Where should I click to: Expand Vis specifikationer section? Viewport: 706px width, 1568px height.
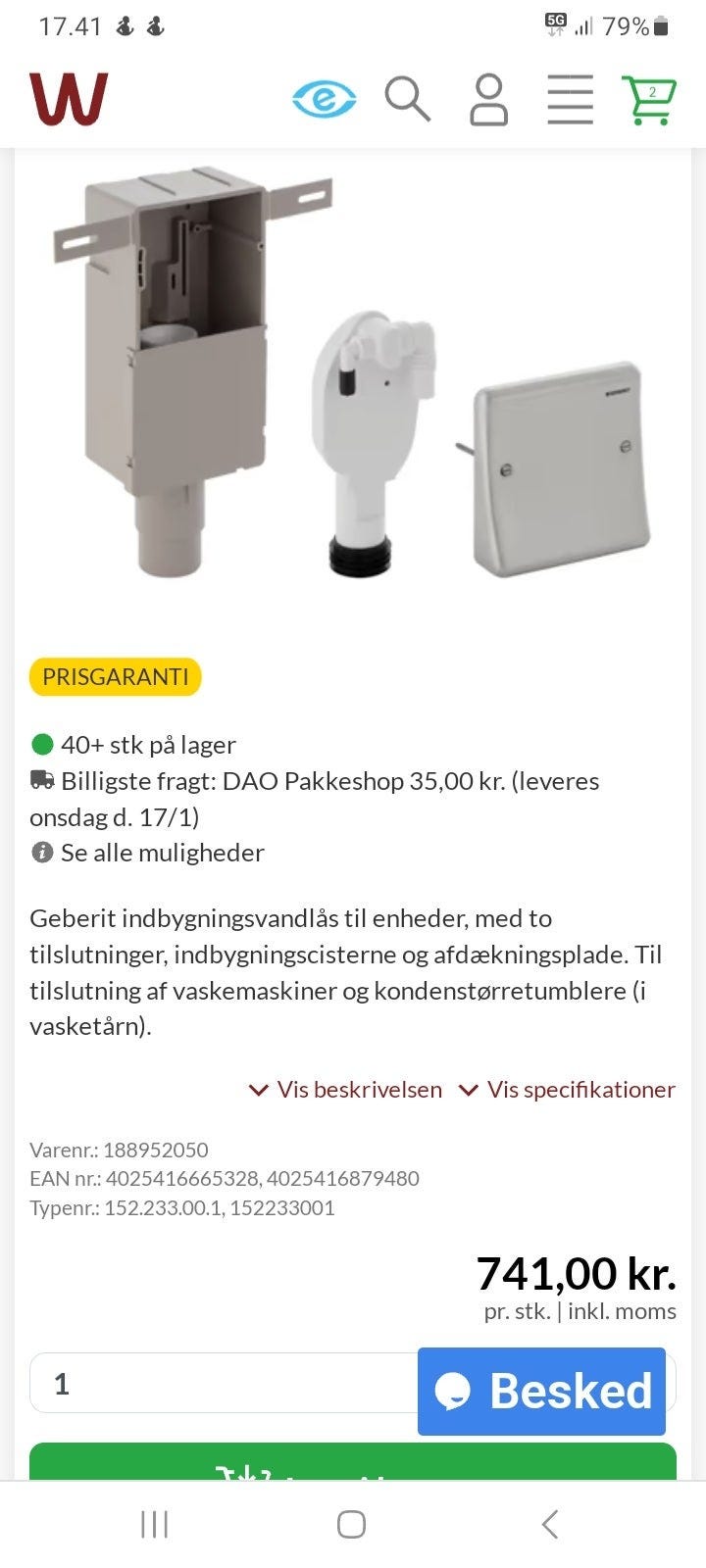click(580, 1089)
